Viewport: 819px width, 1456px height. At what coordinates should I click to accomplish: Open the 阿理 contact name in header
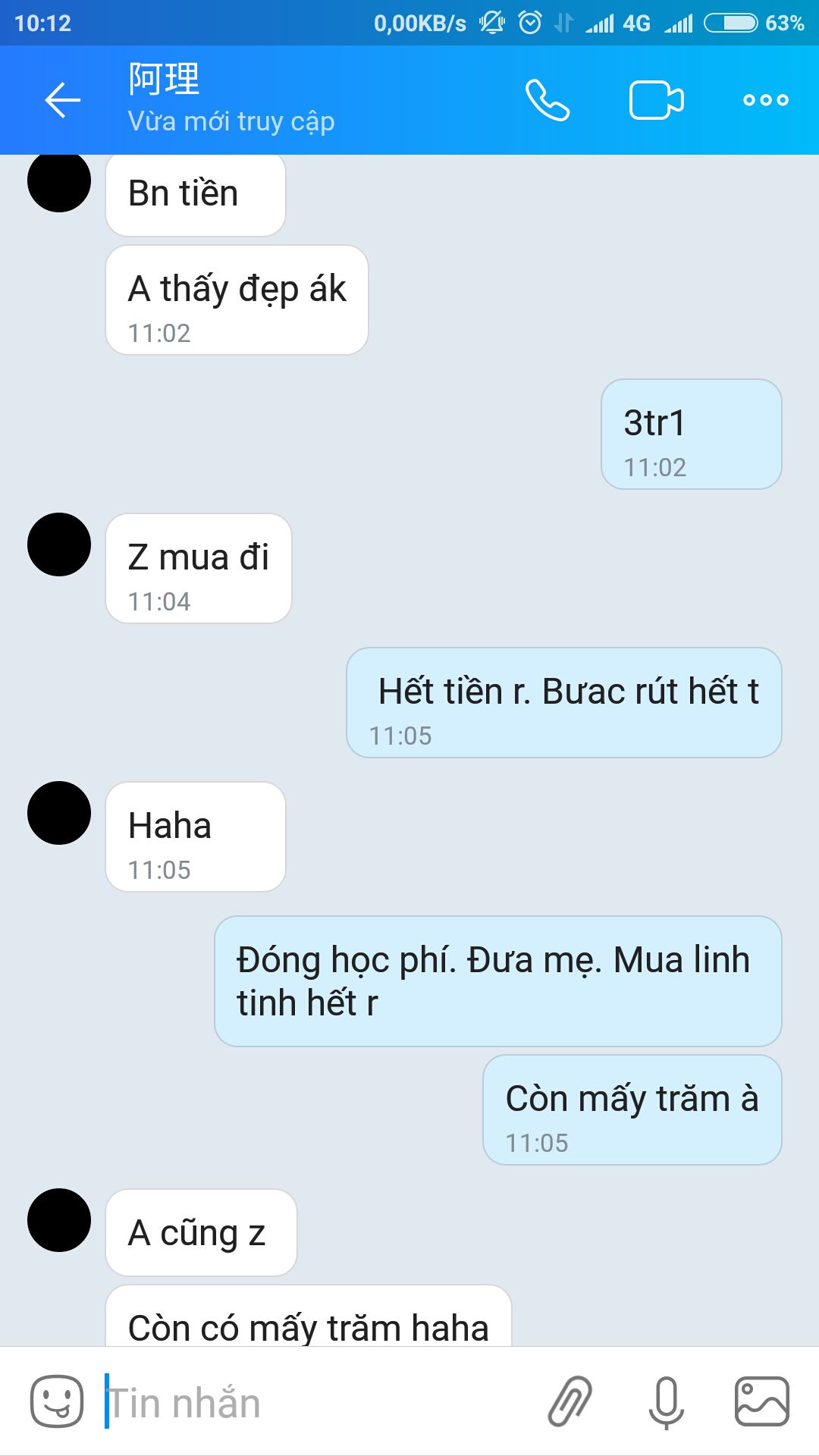pos(164,80)
